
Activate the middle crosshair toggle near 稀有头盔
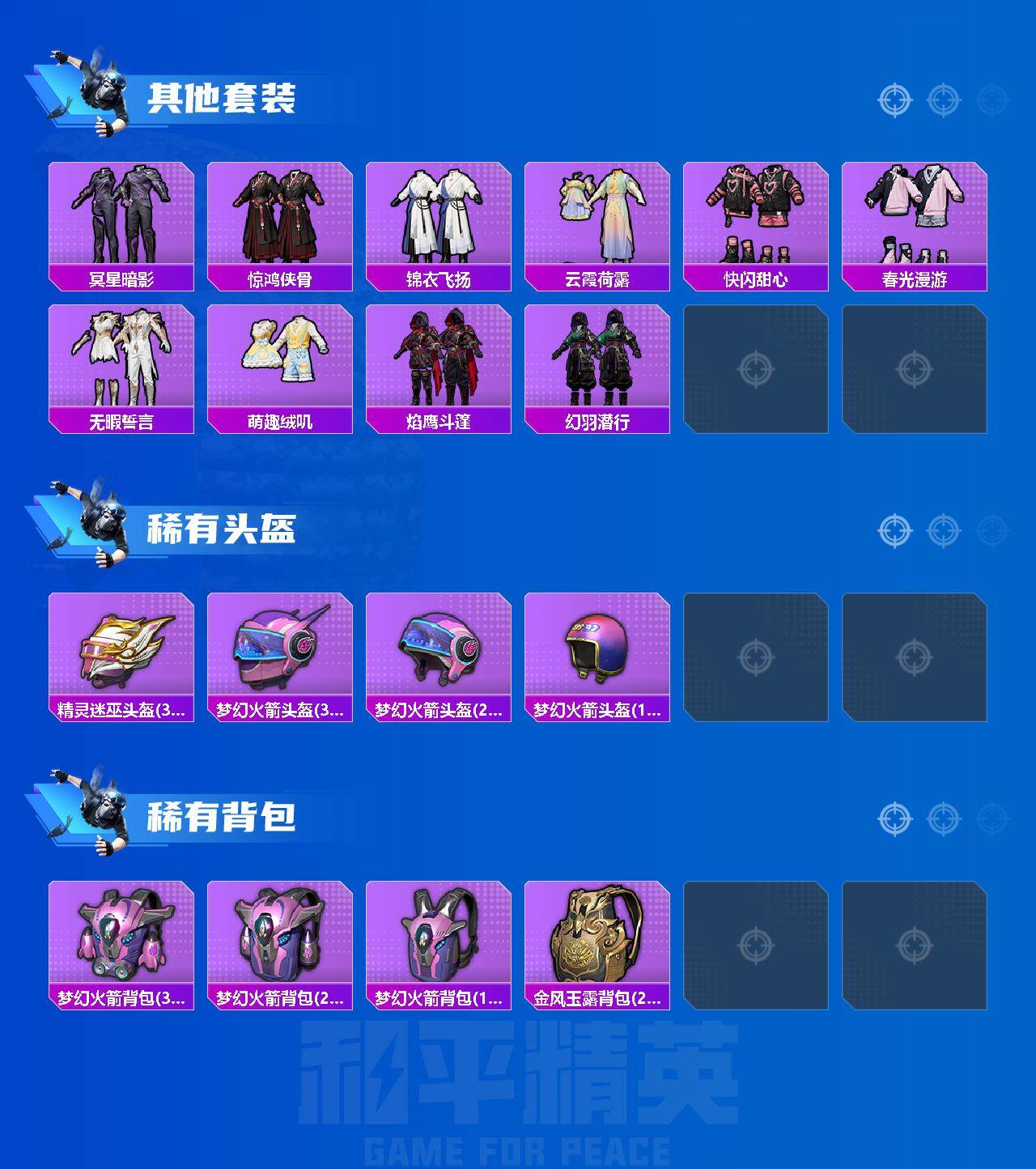tap(940, 530)
